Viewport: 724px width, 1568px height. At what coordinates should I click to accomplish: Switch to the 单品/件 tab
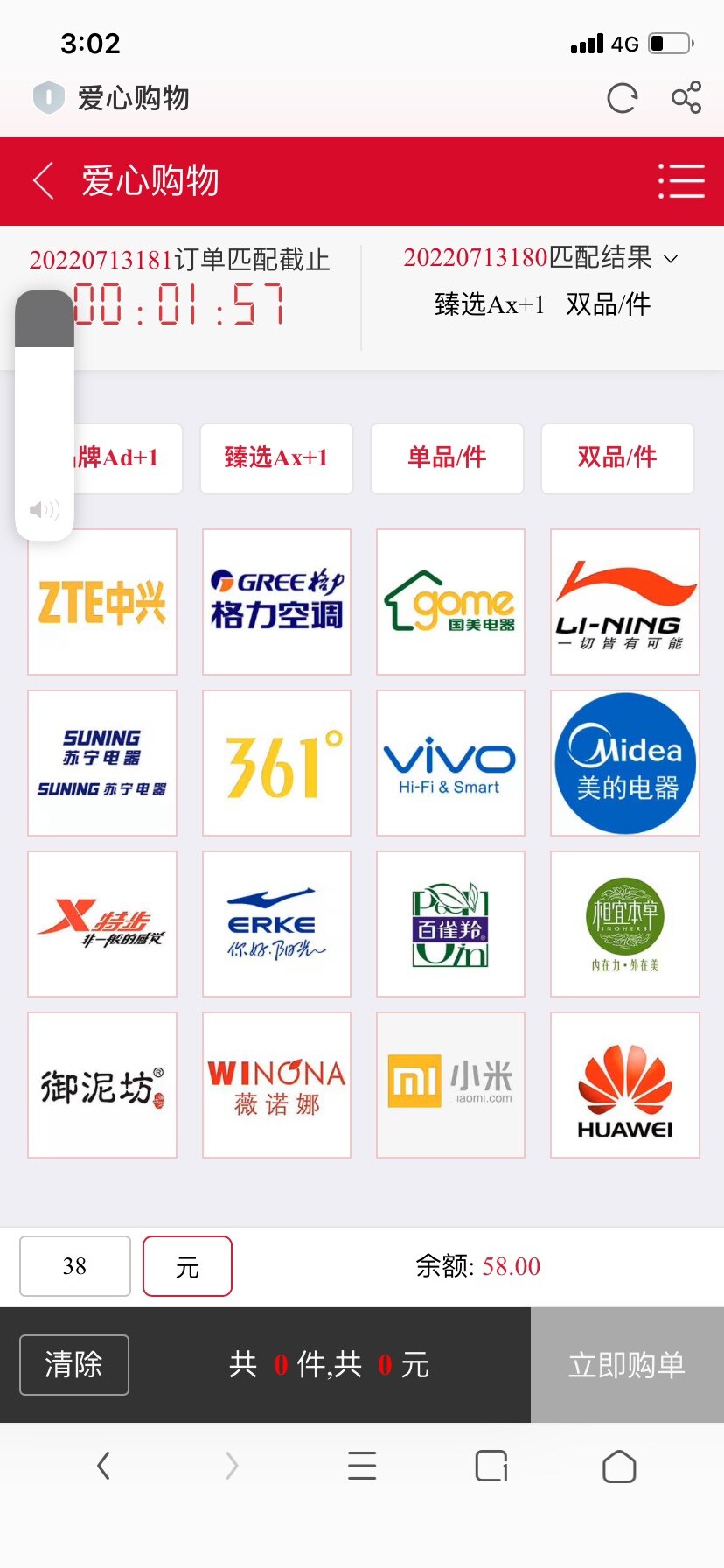pyautogui.click(x=447, y=458)
